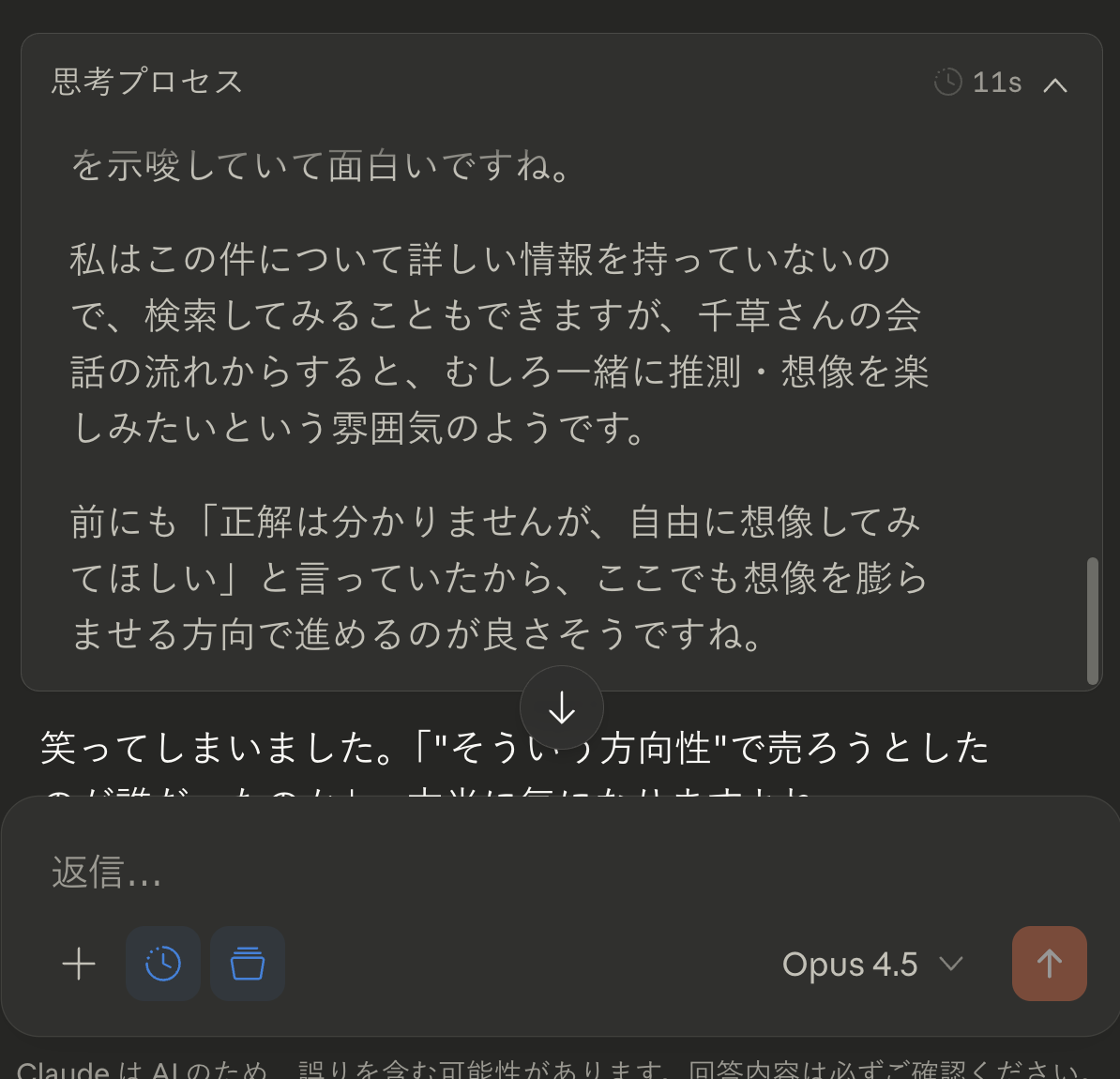Toggle the extended thinking clock icon
Screen dimensions: 1120x1079
[163, 964]
